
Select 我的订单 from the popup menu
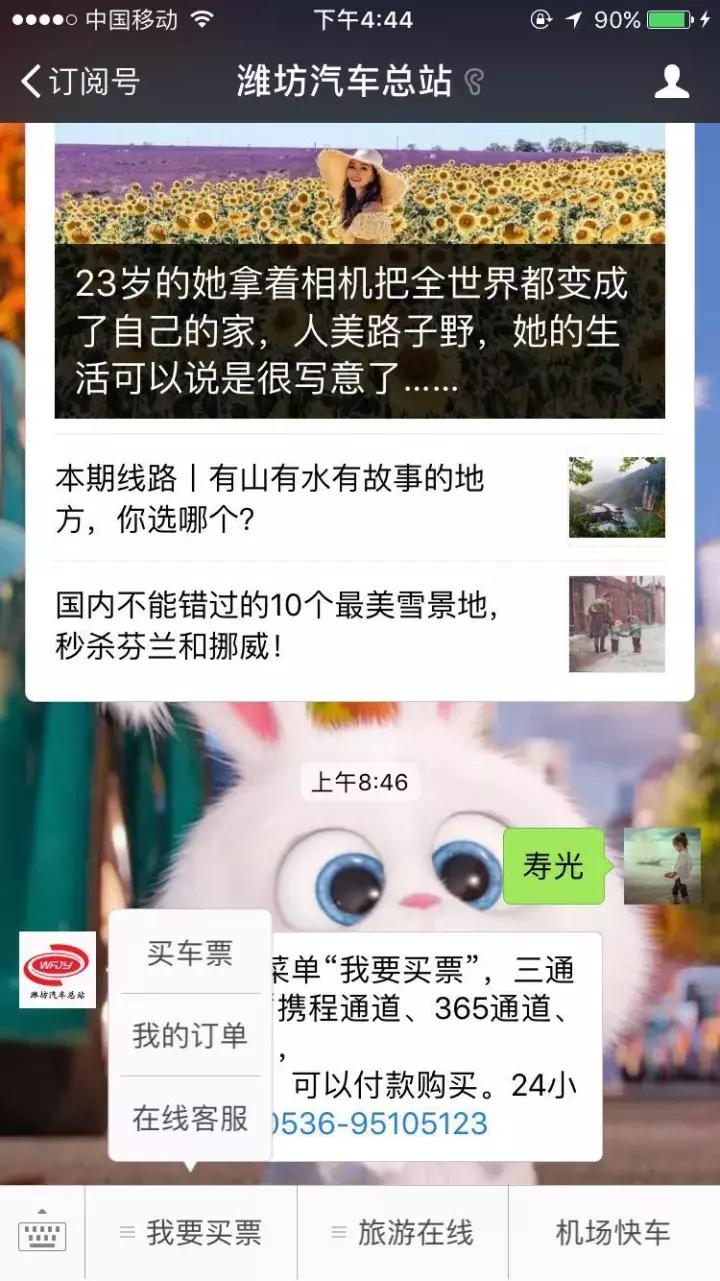(191, 1037)
